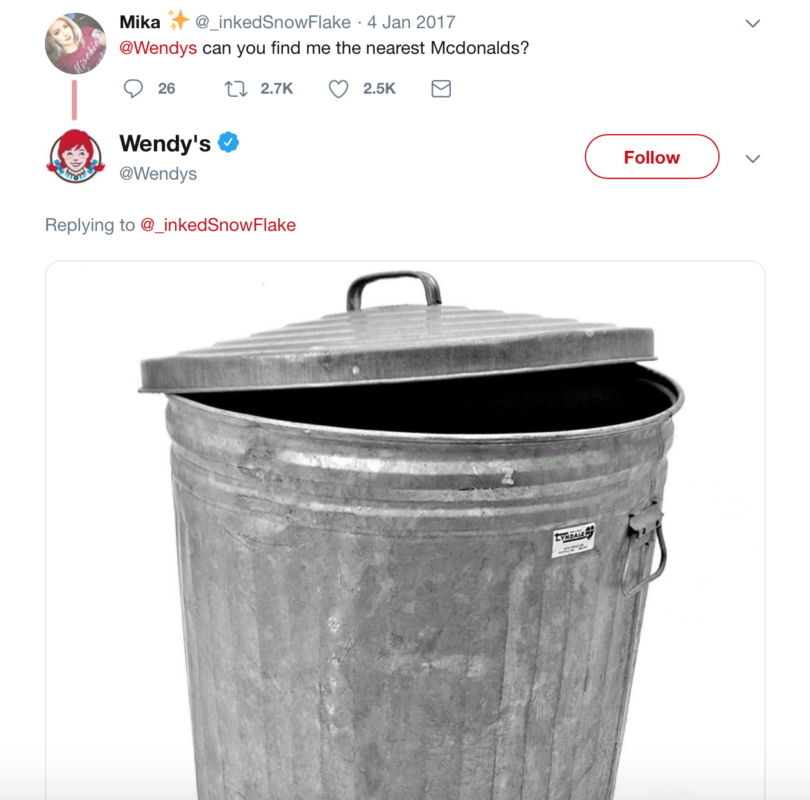The width and height of the screenshot is (810, 800).
Task: Open Mika's profile picture
Action: pyautogui.click(x=76, y=44)
